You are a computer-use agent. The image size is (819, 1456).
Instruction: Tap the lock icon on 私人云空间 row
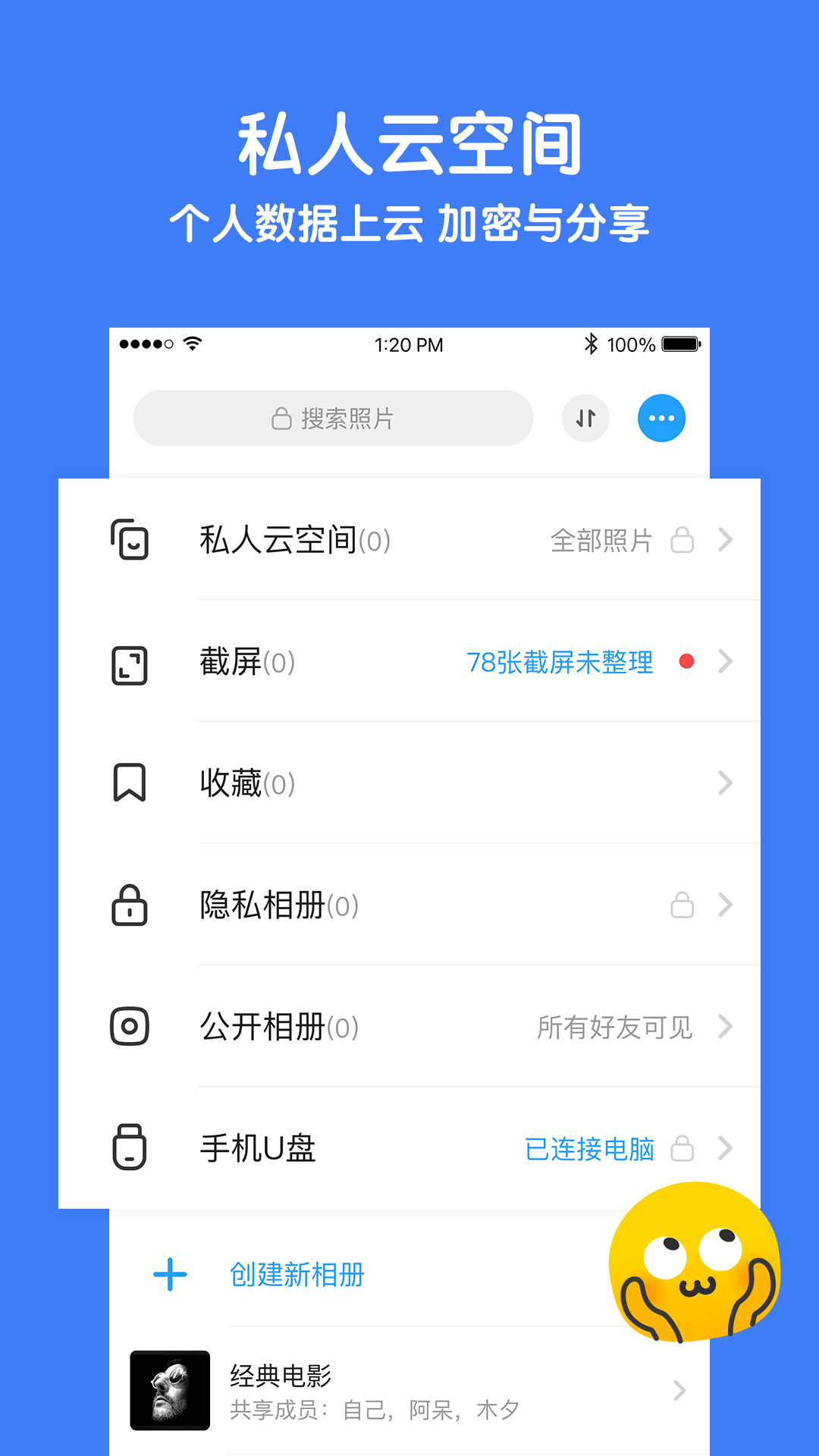pyautogui.click(x=682, y=541)
